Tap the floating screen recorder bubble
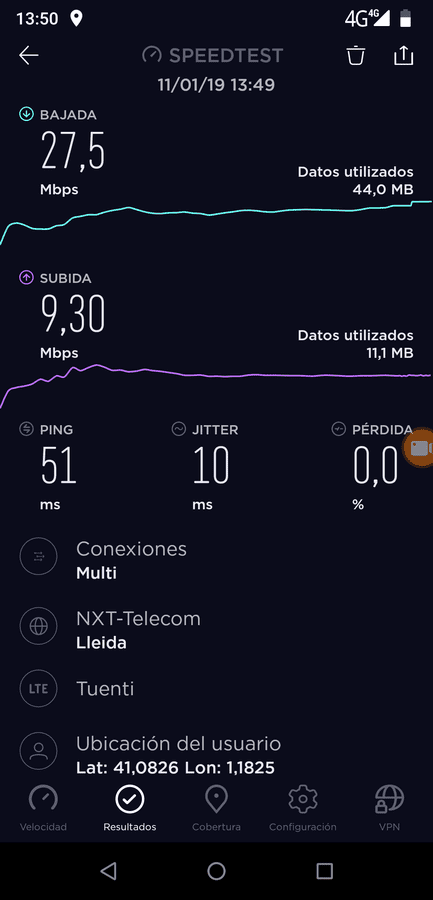This screenshot has width=433, height=900. [x=419, y=447]
